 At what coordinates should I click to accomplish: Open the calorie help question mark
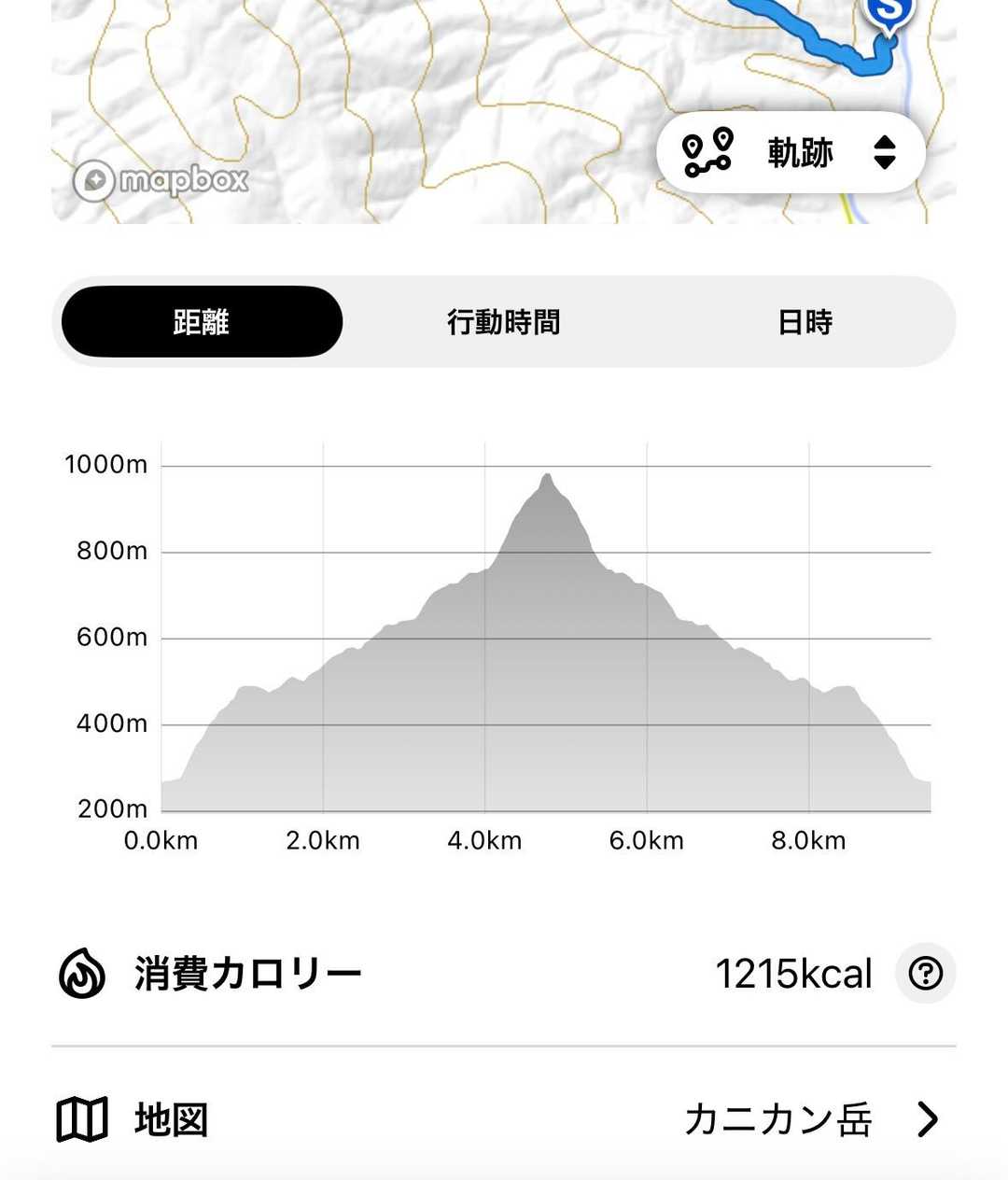coord(925,974)
